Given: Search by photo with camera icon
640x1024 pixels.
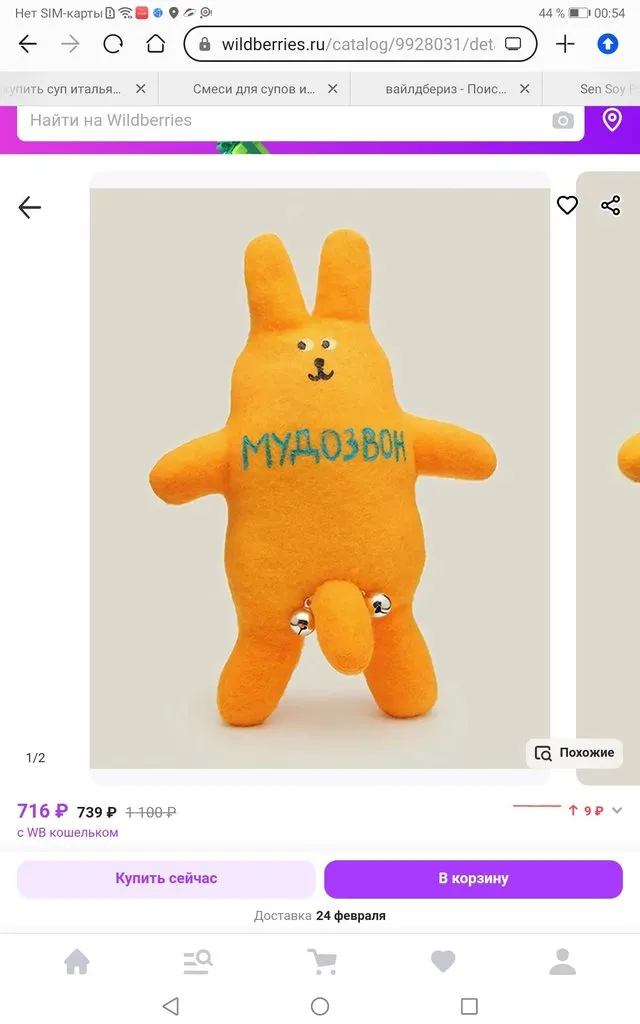Looking at the screenshot, I should pyautogui.click(x=563, y=121).
